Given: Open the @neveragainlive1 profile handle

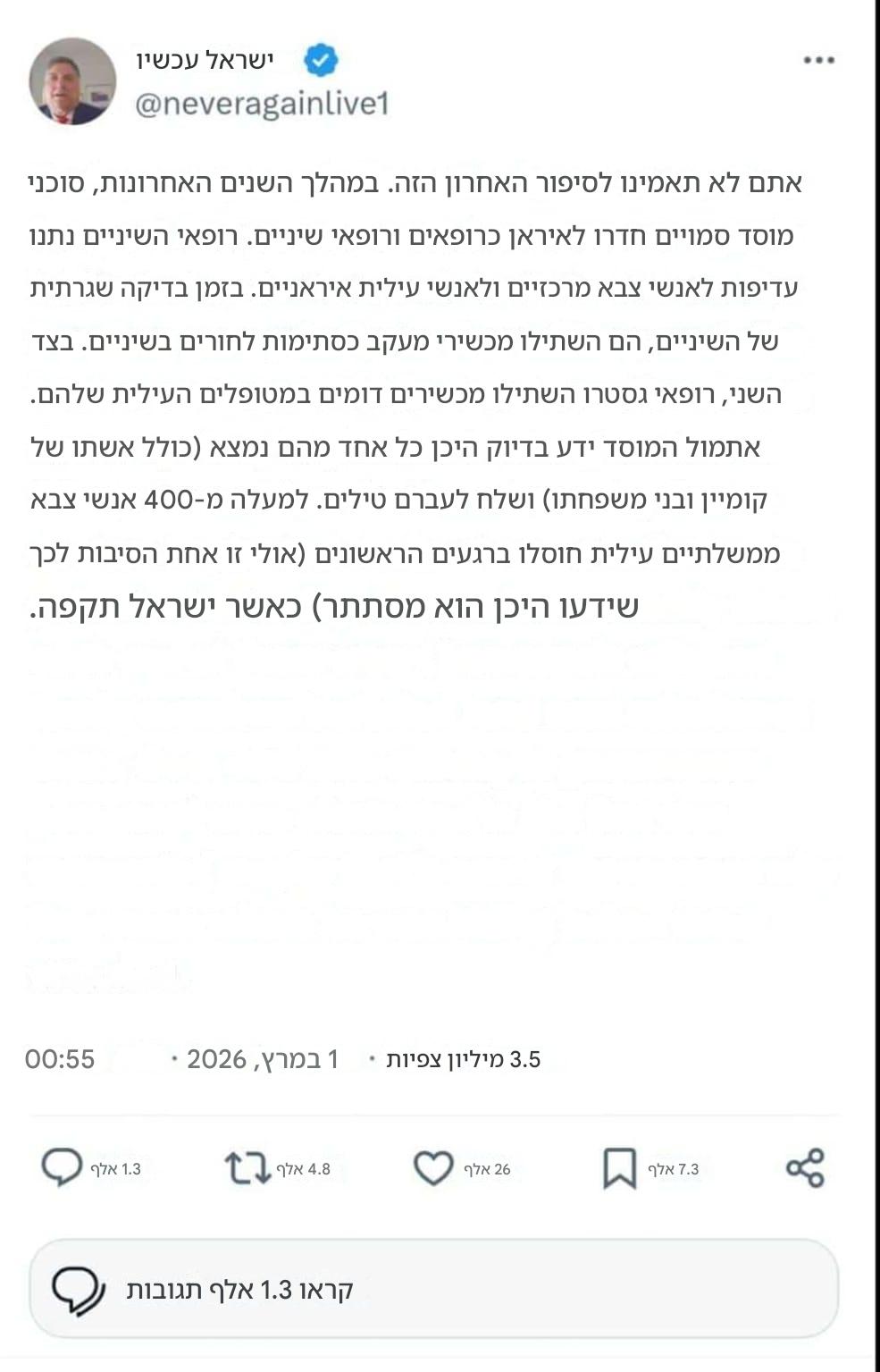Looking at the screenshot, I should [x=262, y=105].
